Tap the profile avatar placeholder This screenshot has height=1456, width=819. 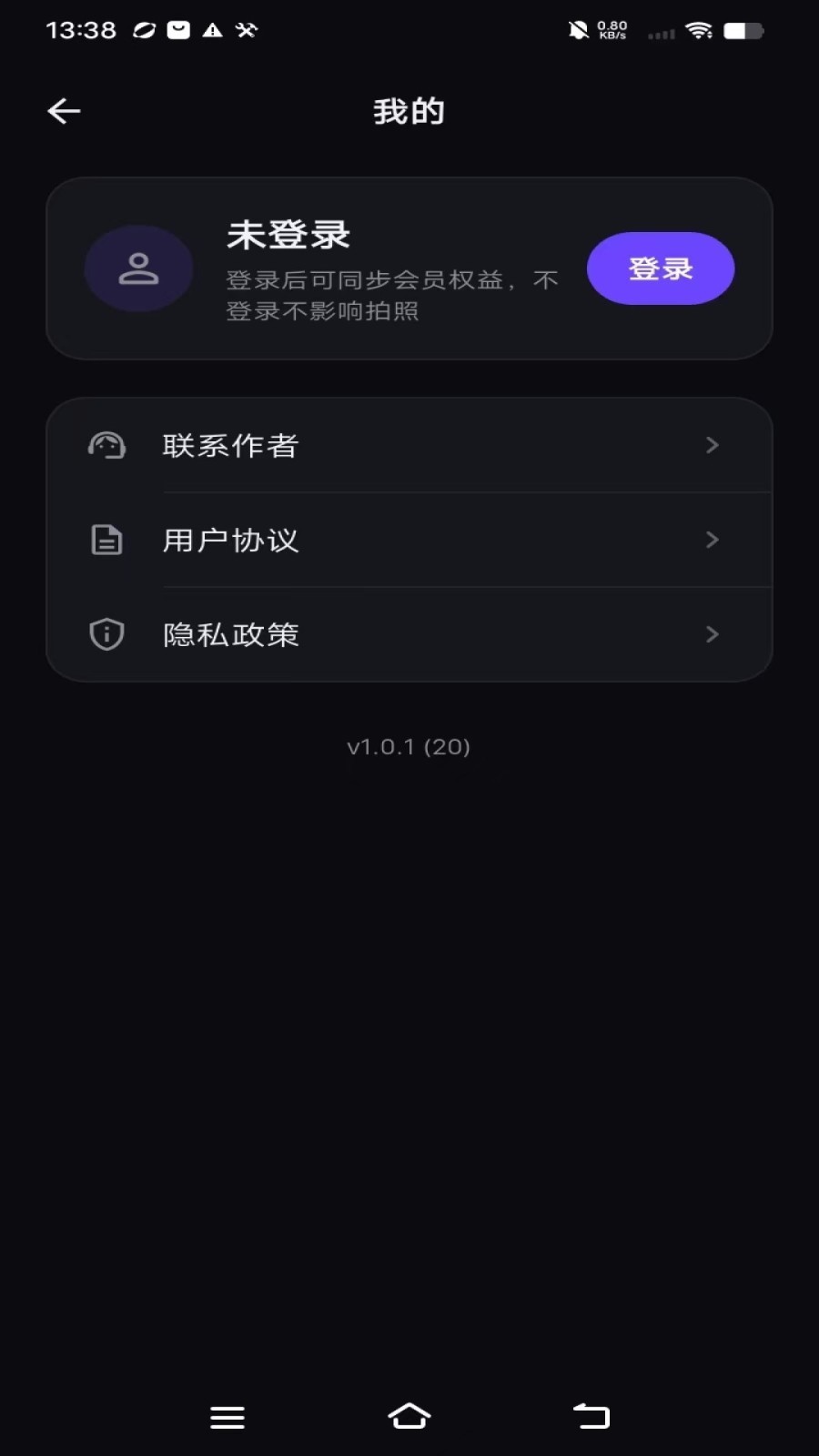(138, 268)
